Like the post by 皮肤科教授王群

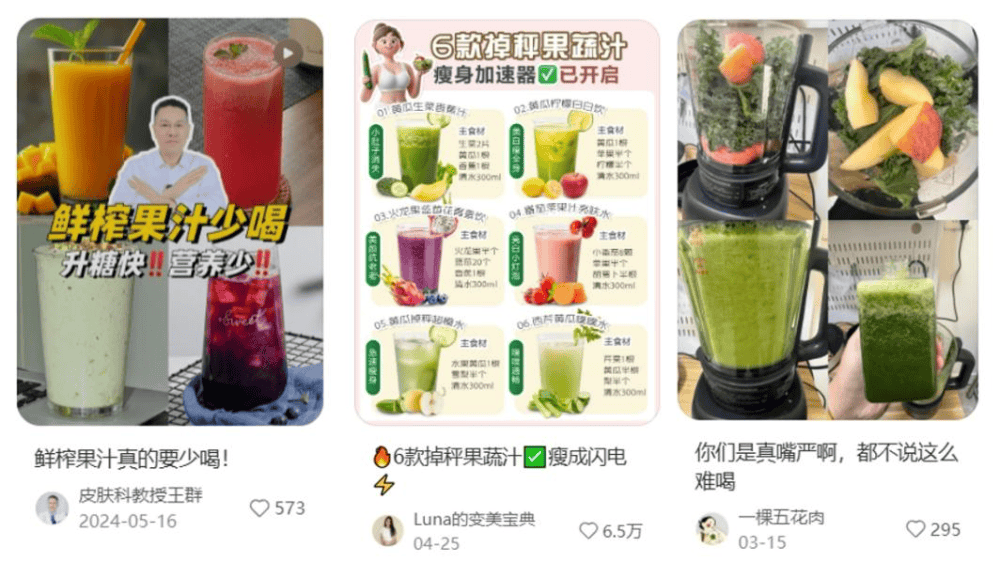point(260,508)
